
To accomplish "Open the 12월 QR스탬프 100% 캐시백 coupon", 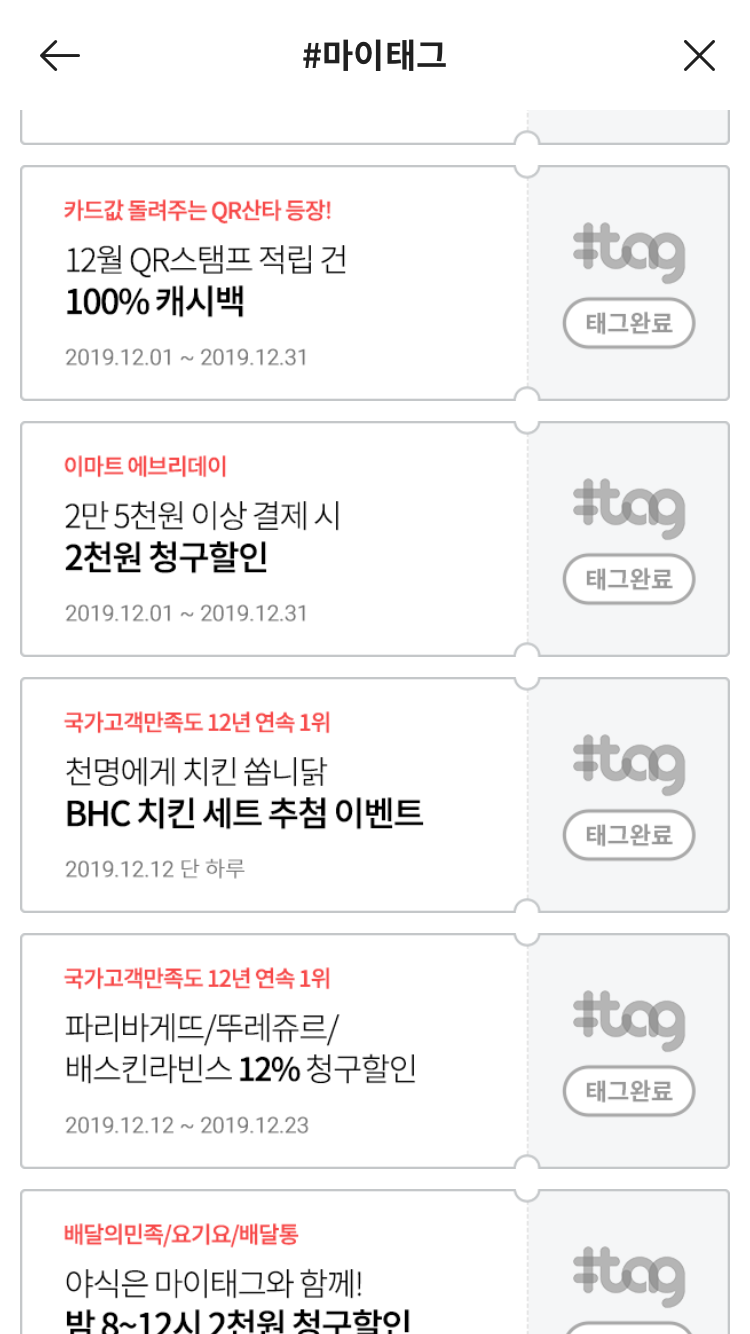I will click(273, 283).
